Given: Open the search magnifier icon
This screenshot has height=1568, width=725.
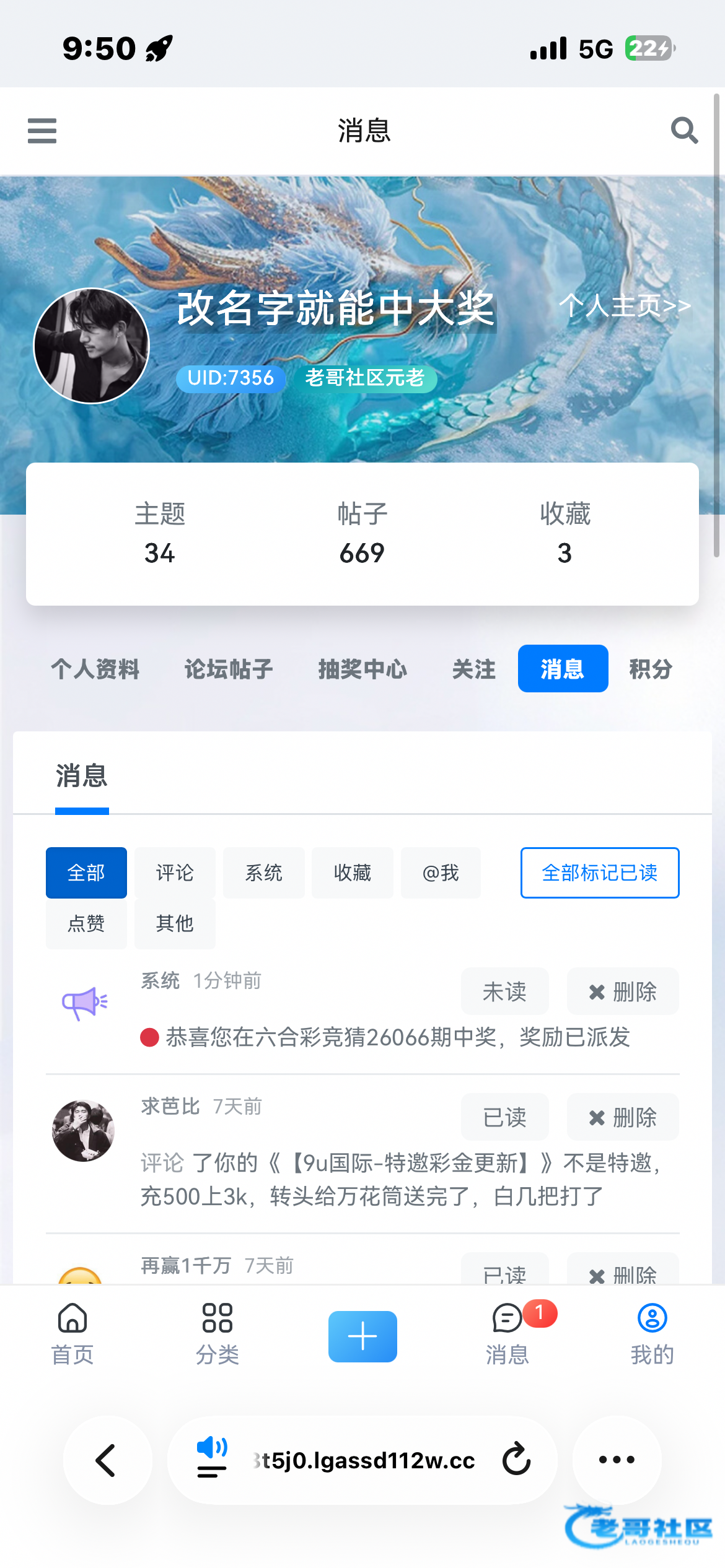Looking at the screenshot, I should tap(684, 130).
